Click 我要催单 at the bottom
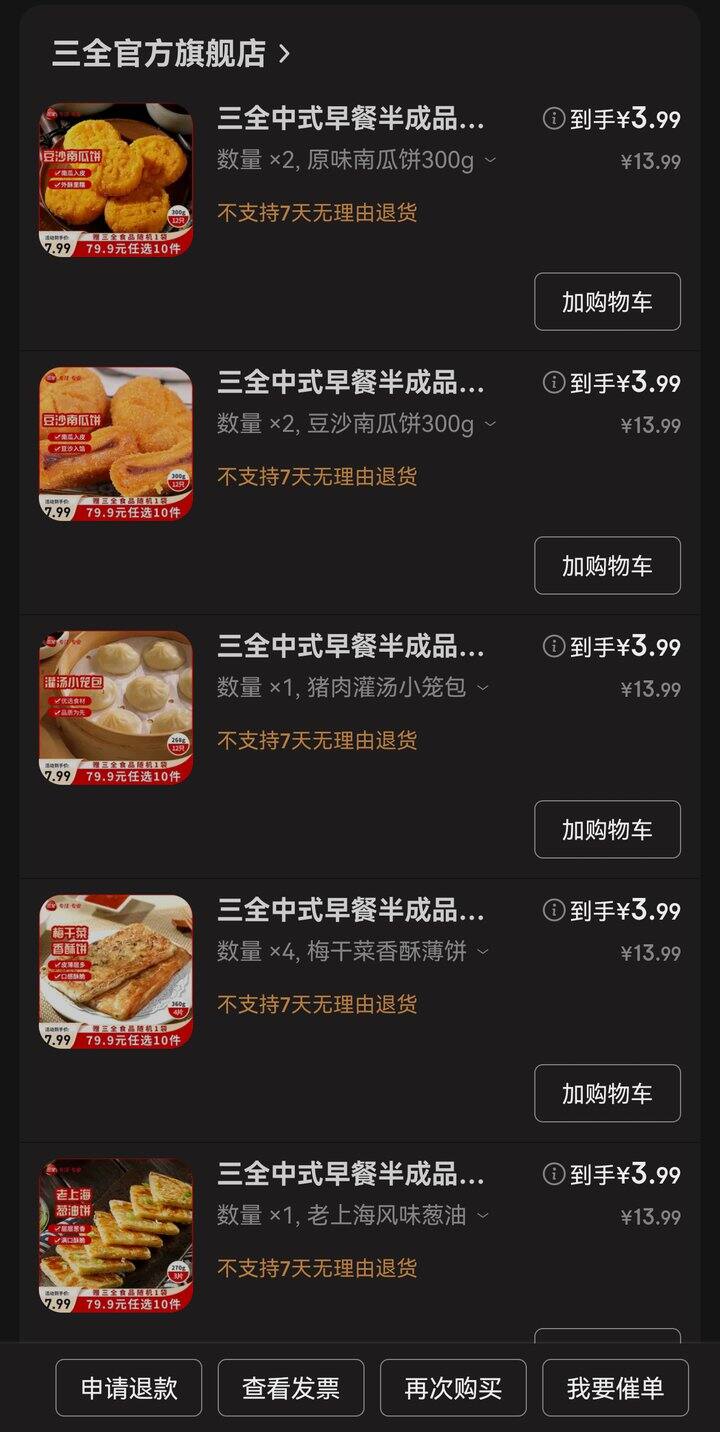Viewport: 720px width, 1432px height. point(614,1387)
